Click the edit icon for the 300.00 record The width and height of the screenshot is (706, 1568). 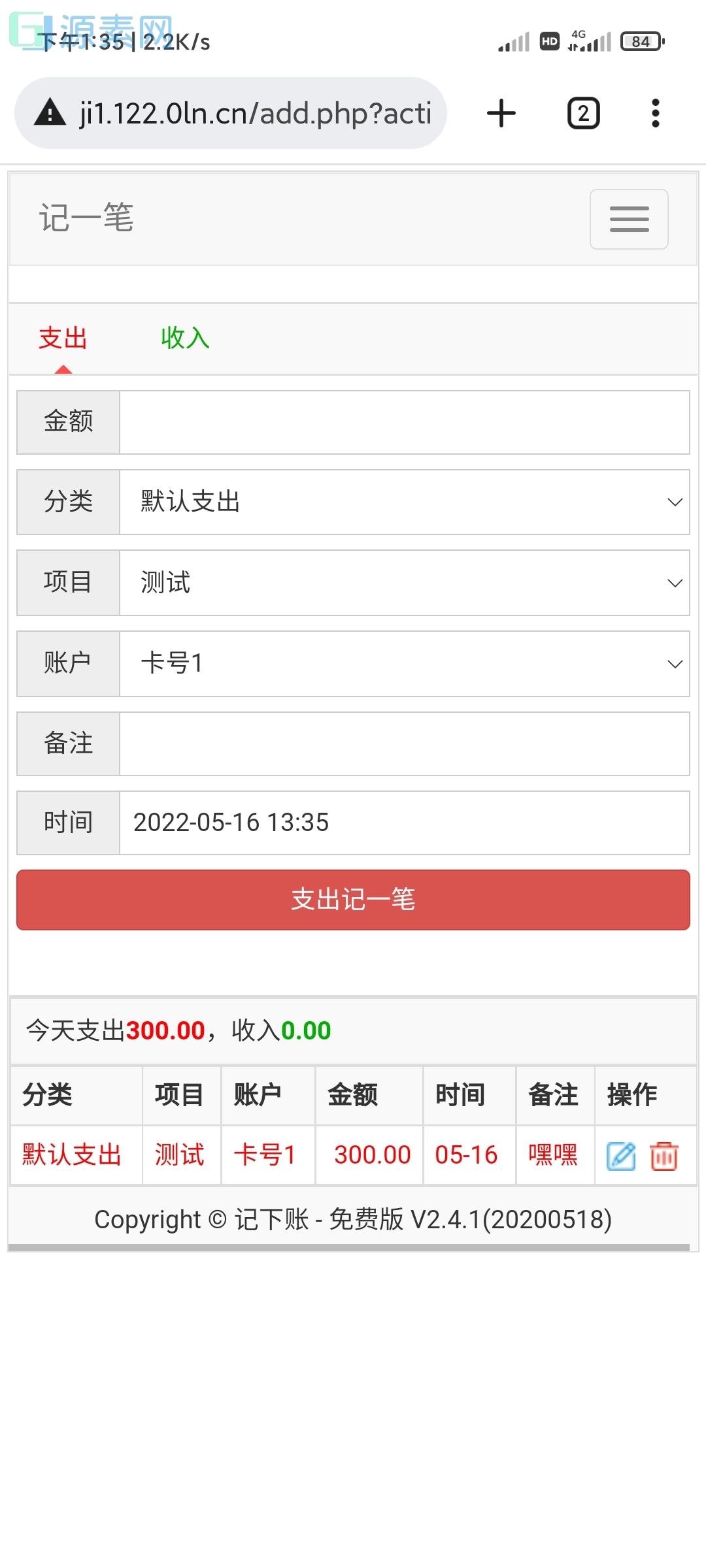pyautogui.click(x=620, y=1155)
